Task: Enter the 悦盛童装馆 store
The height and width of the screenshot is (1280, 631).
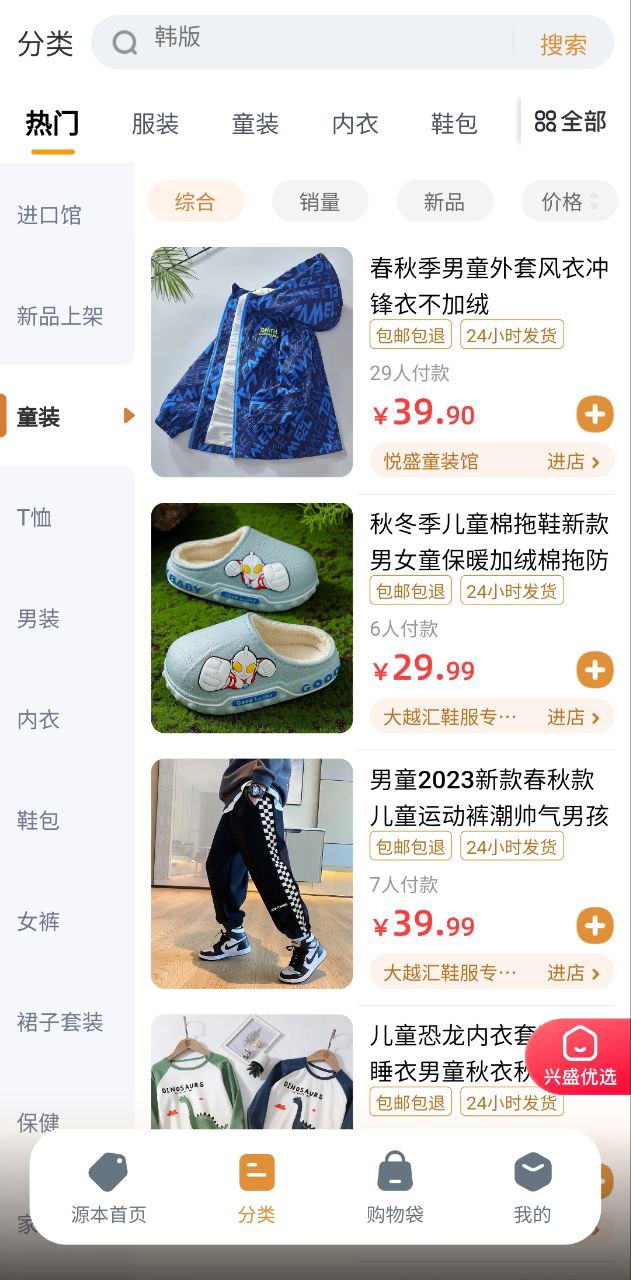Action: tap(492, 461)
